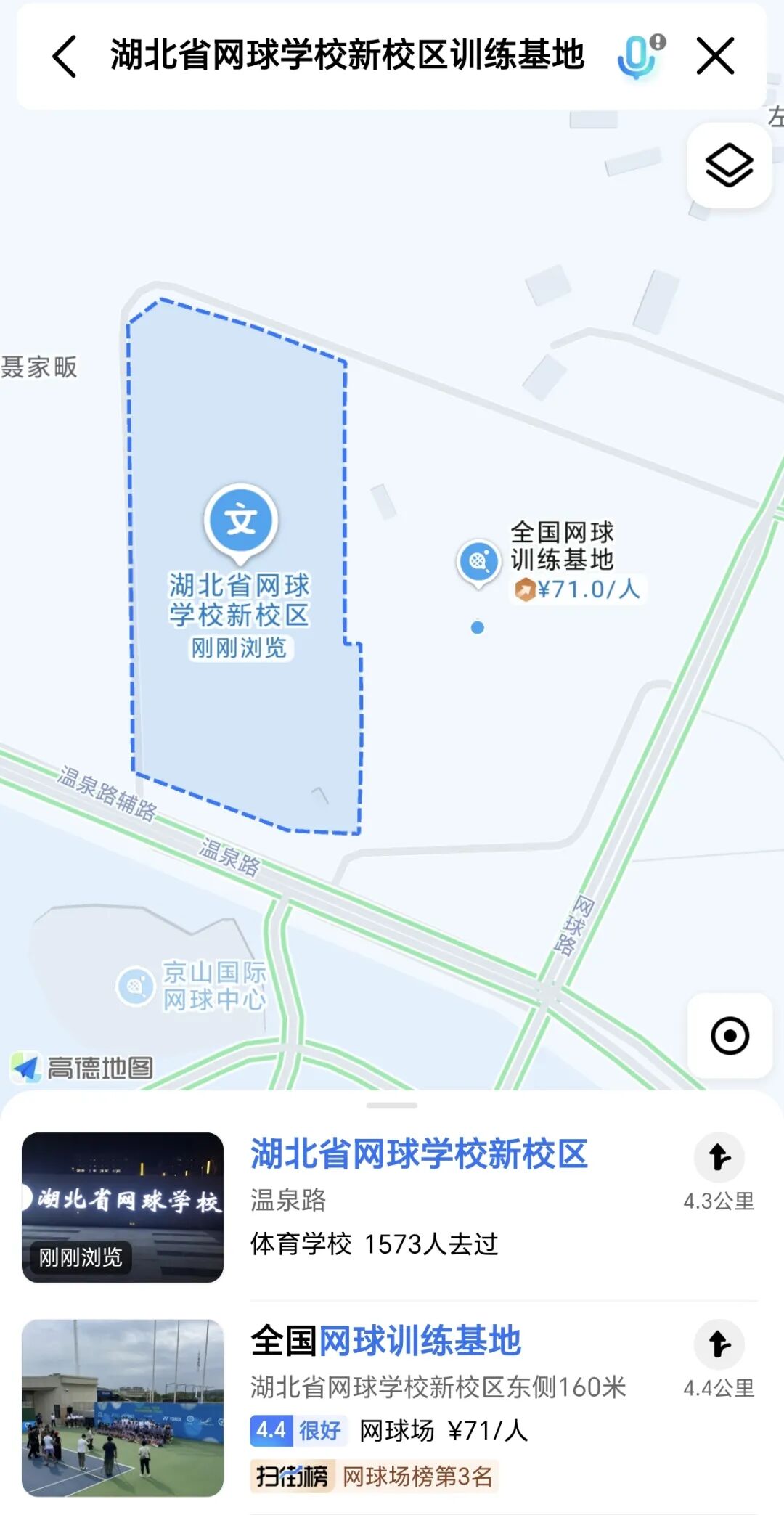Tap the tennis courts photo thumbnail

click(122, 1408)
